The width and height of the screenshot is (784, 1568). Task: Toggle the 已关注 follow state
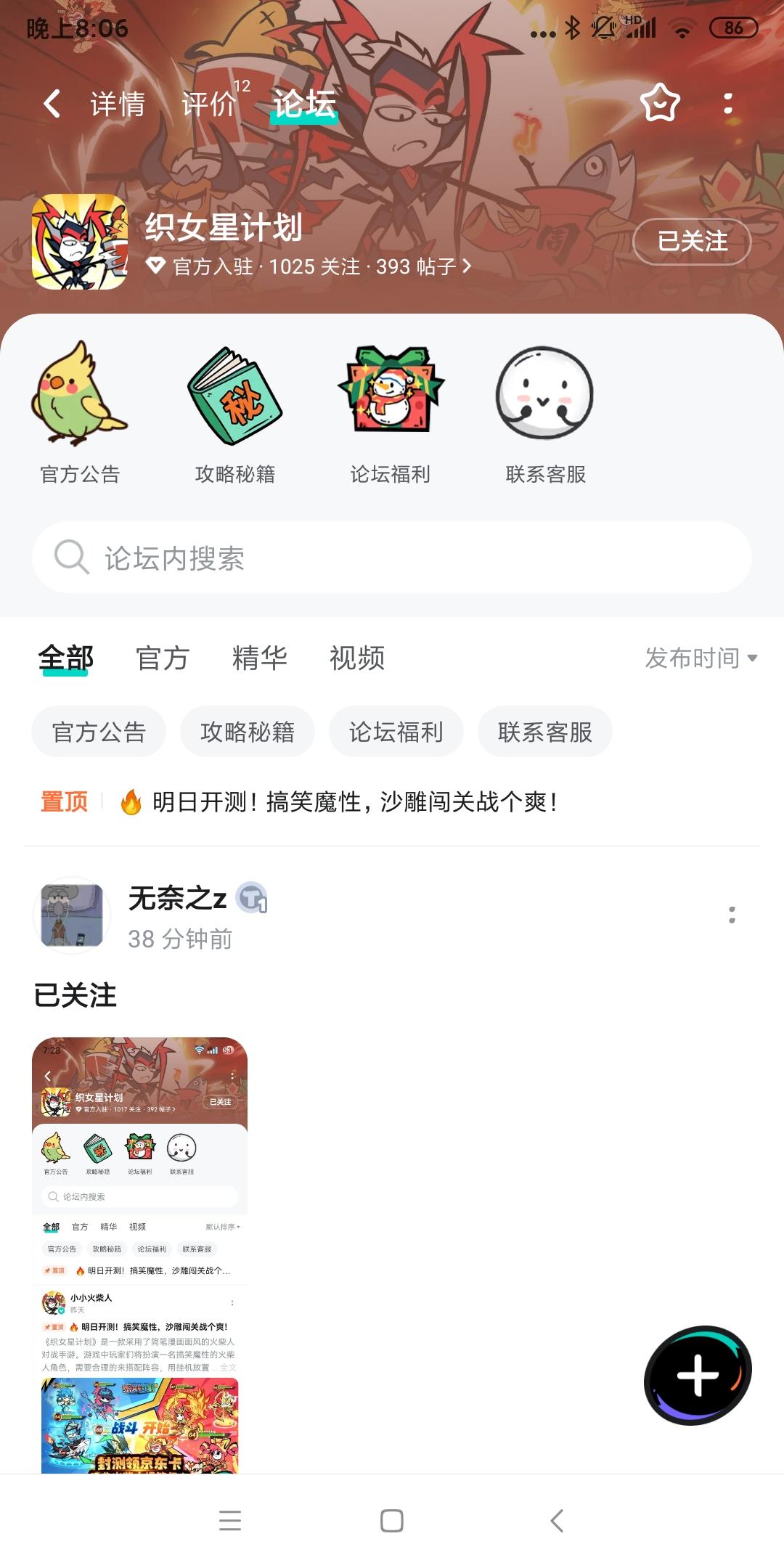coord(691,241)
